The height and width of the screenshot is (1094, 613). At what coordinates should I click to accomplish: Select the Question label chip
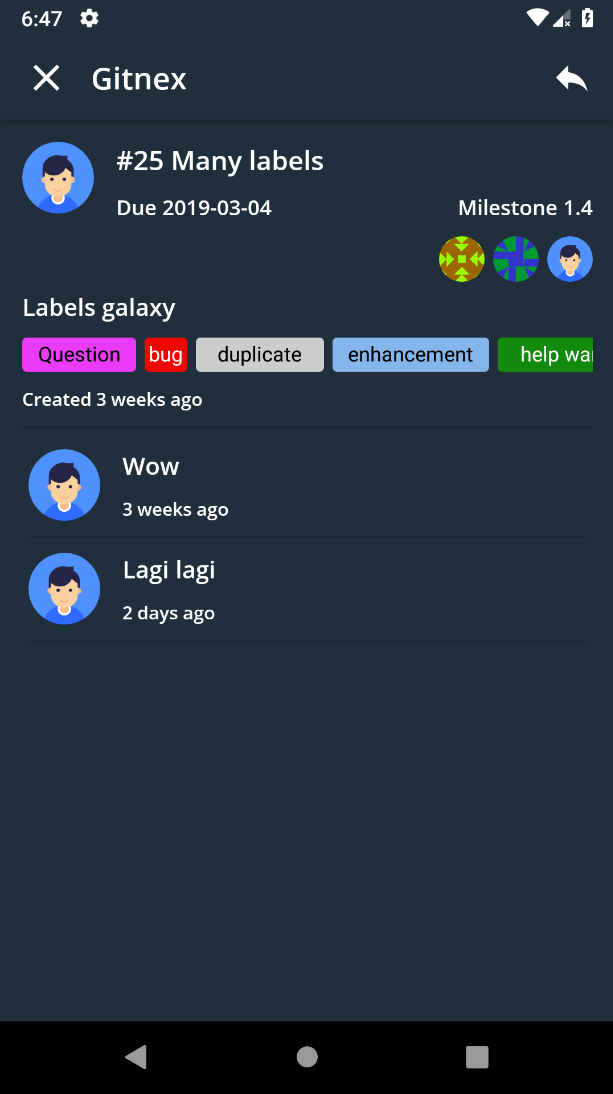(79, 355)
